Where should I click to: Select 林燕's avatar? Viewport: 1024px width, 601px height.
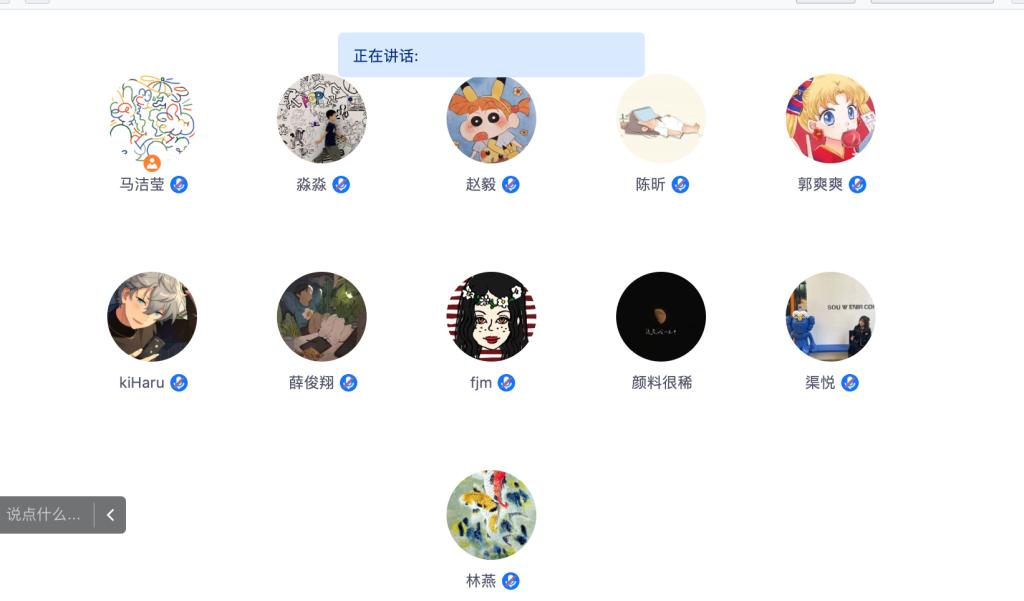491,514
